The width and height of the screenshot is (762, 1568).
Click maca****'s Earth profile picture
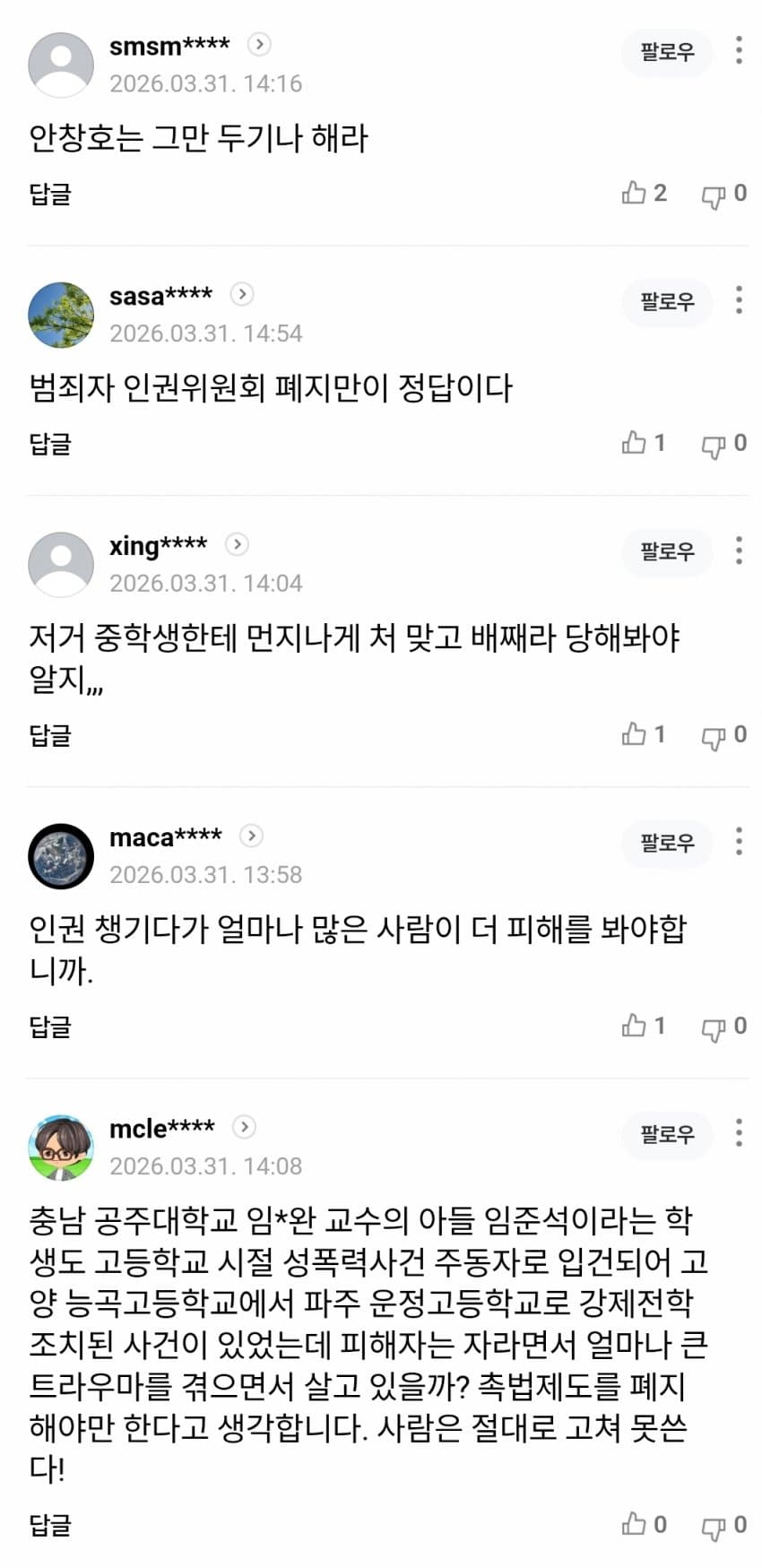tap(61, 855)
